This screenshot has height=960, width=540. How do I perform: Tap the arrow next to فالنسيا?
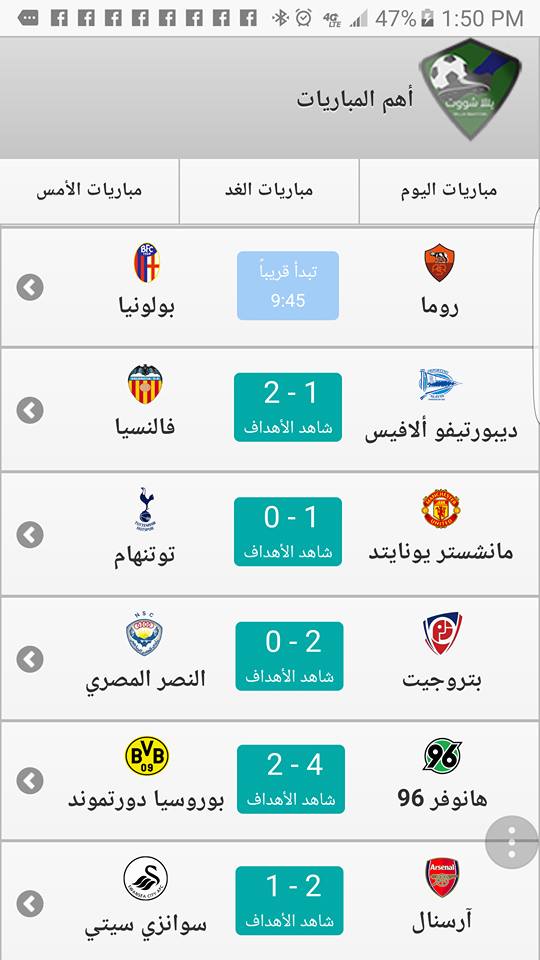pos(30,410)
